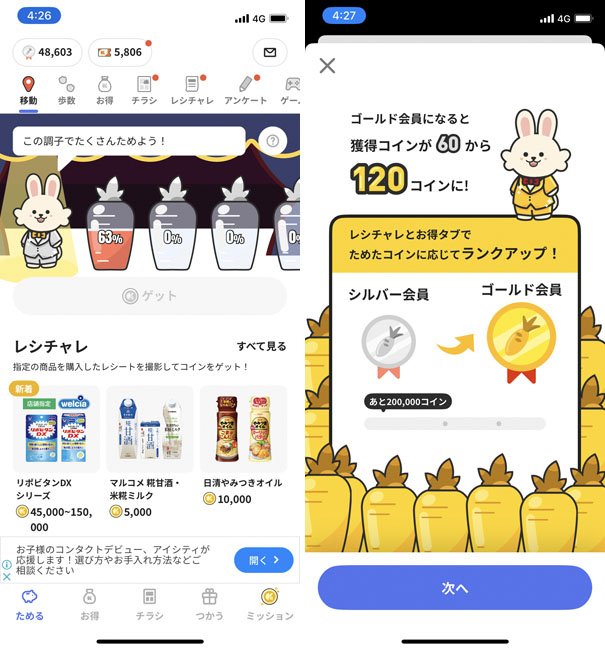Tap the ゲット button

click(150, 296)
